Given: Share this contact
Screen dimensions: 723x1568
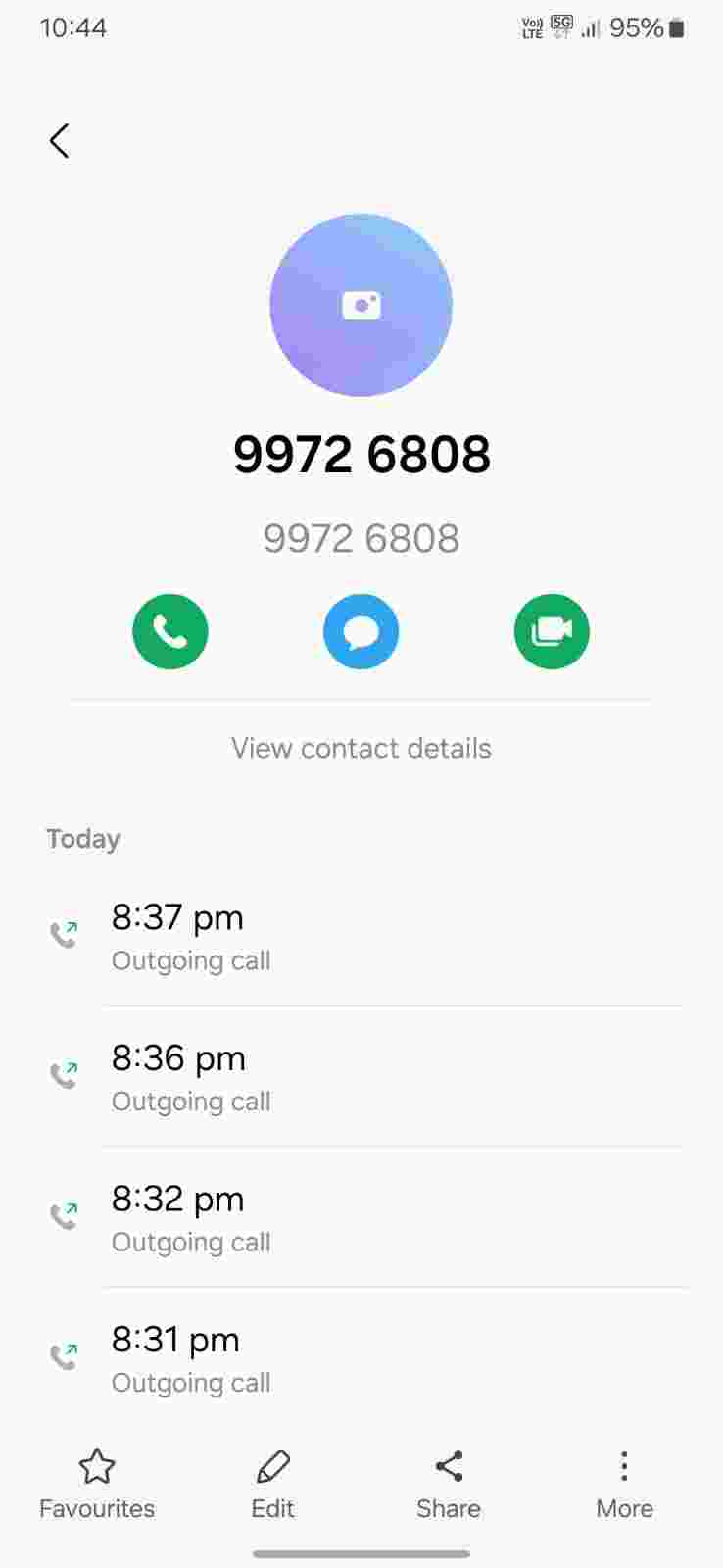Looking at the screenshot, I should (x=449, y=1484).
